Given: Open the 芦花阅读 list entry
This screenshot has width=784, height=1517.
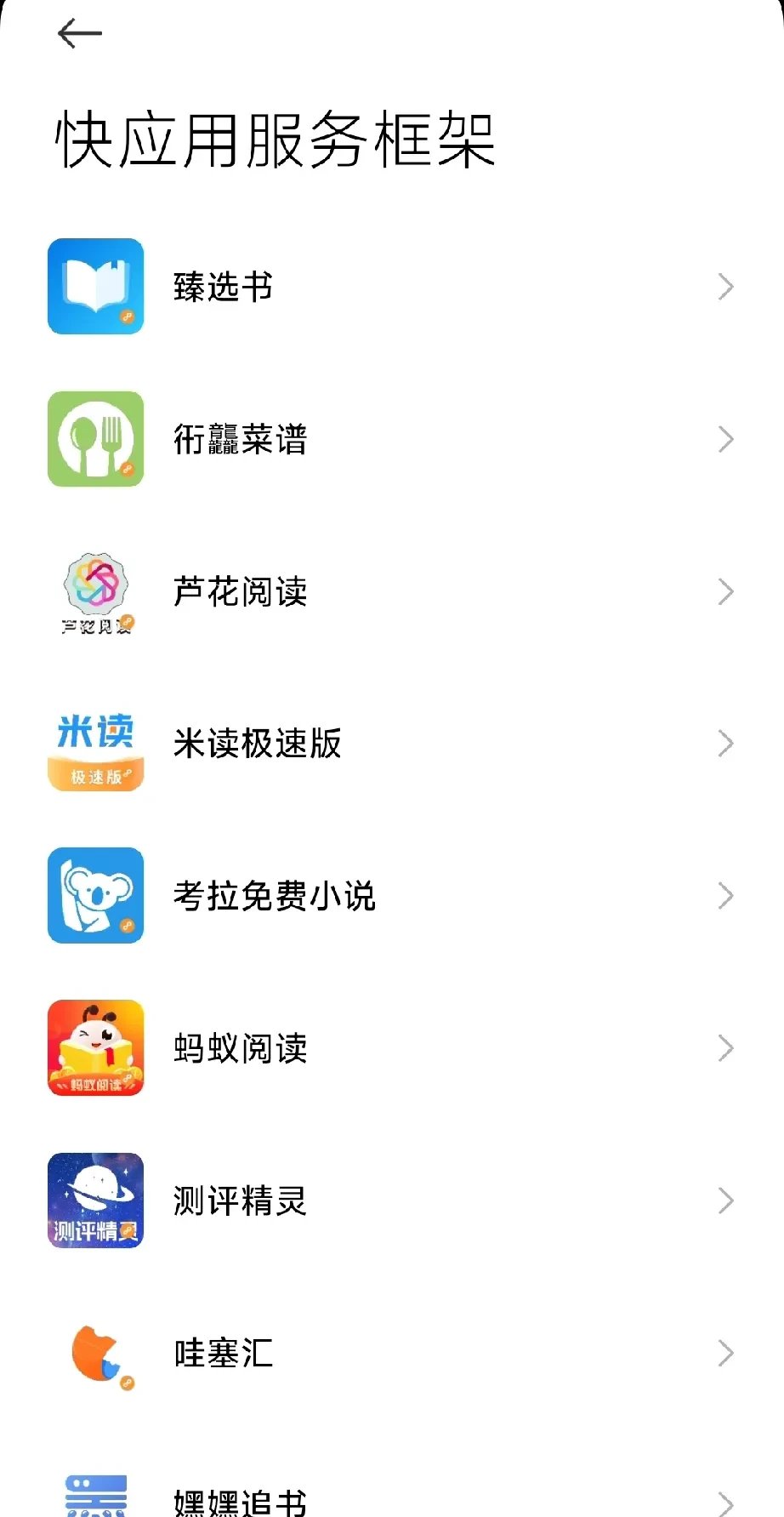Looking at the screenshot, I should coord(241,591).
